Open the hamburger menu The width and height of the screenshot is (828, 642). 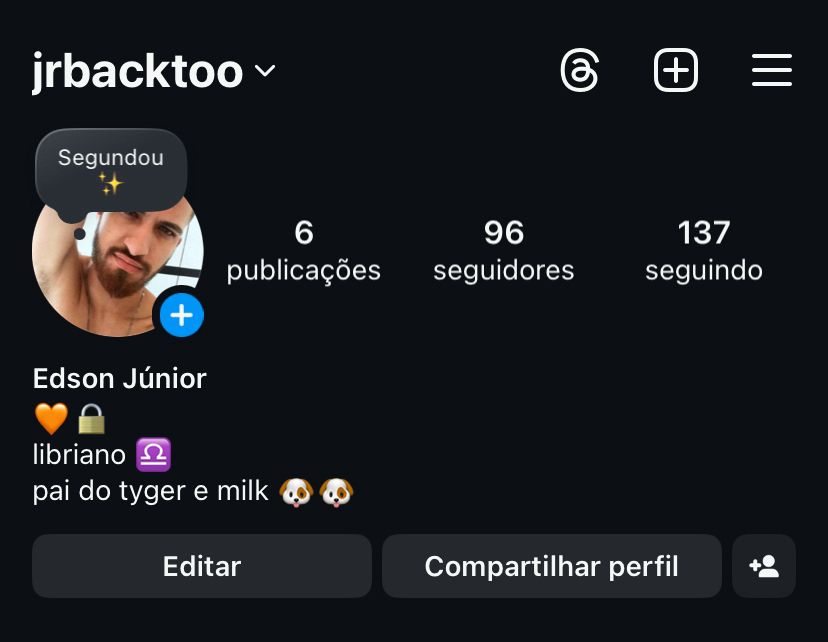[x=771, y=71]
